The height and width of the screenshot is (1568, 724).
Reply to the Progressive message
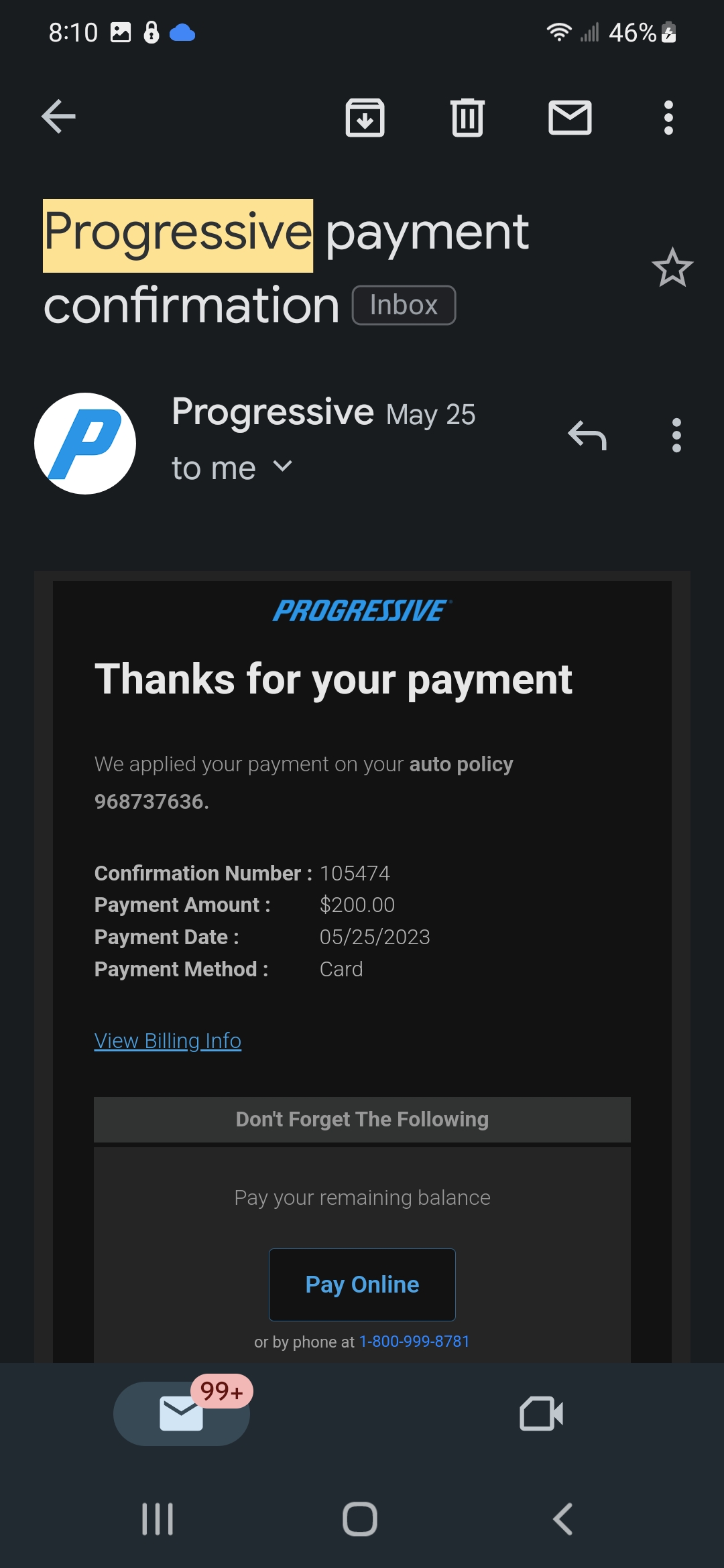587,436
